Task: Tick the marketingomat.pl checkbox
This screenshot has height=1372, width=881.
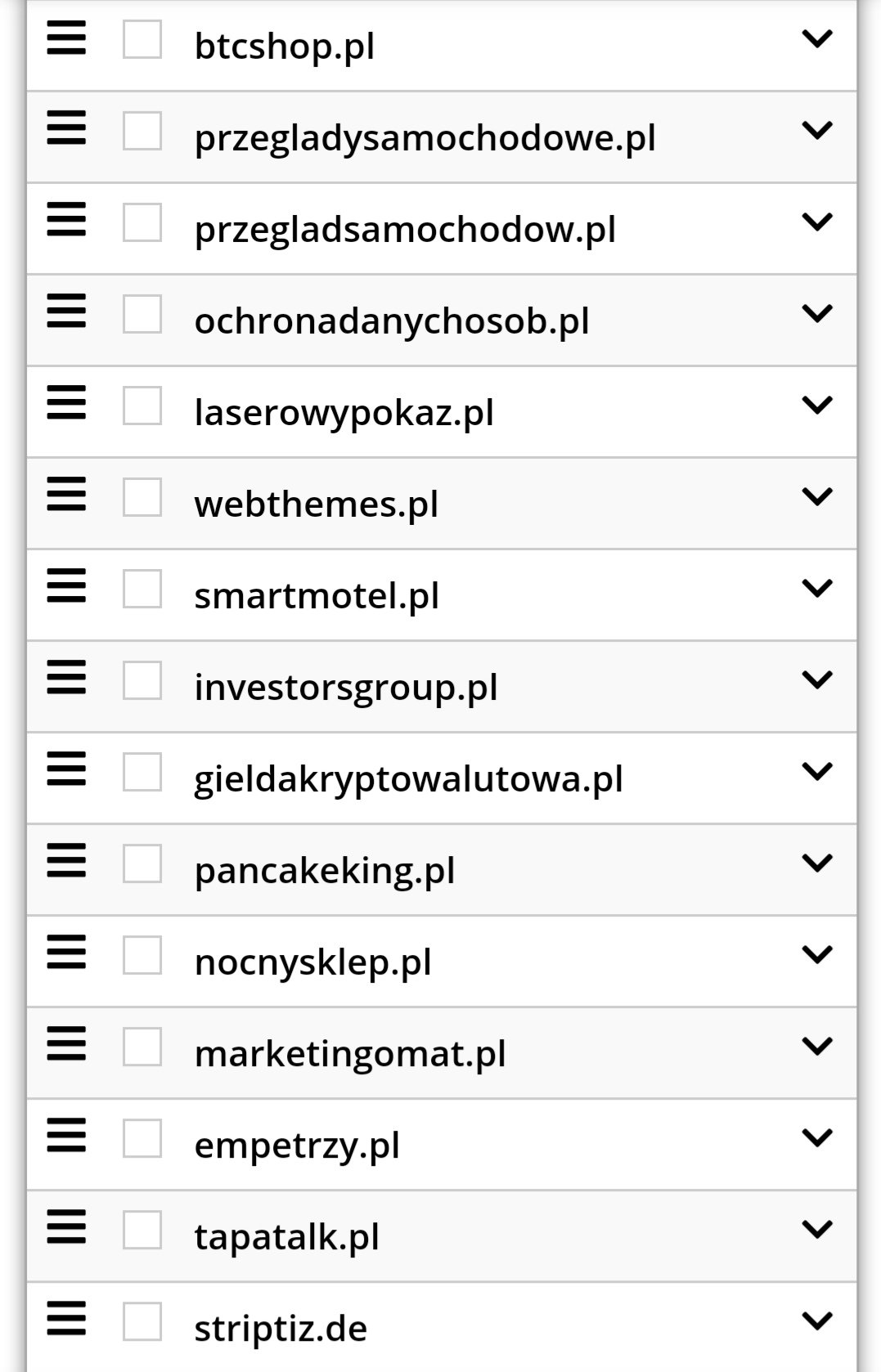Action: pos(142,1047)
